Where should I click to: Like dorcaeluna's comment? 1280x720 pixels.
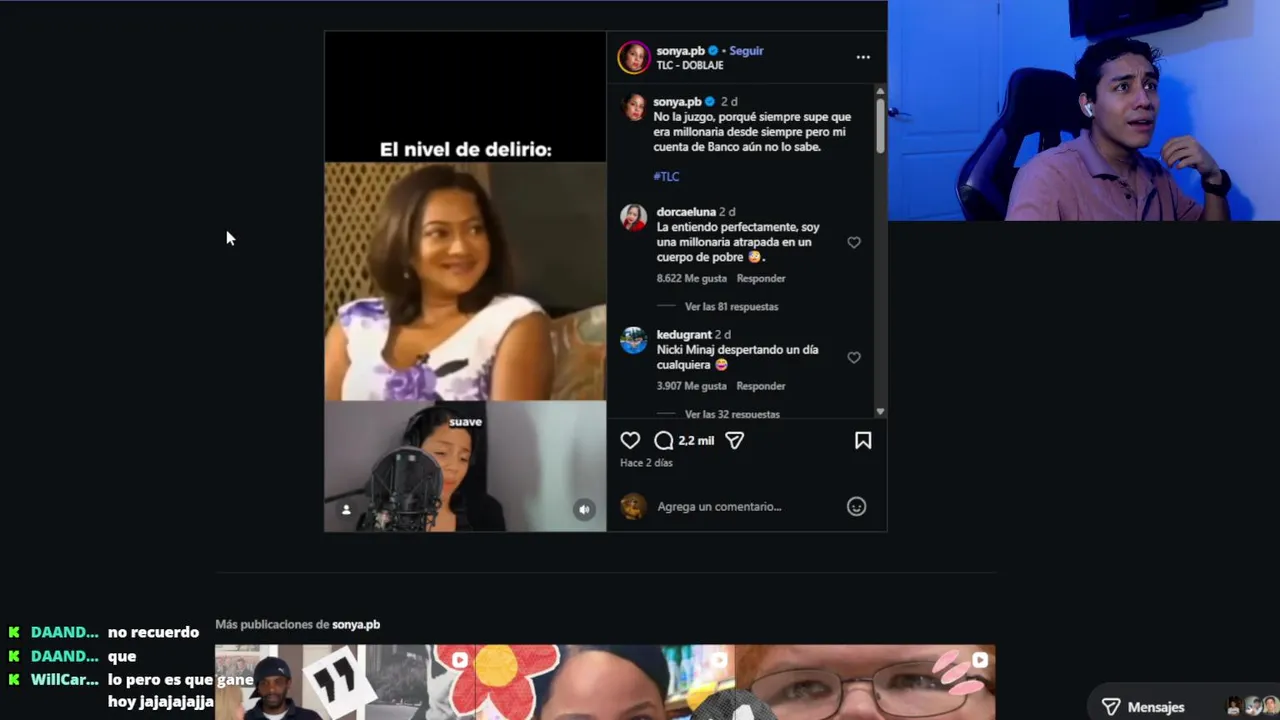[x=854, y=242]
